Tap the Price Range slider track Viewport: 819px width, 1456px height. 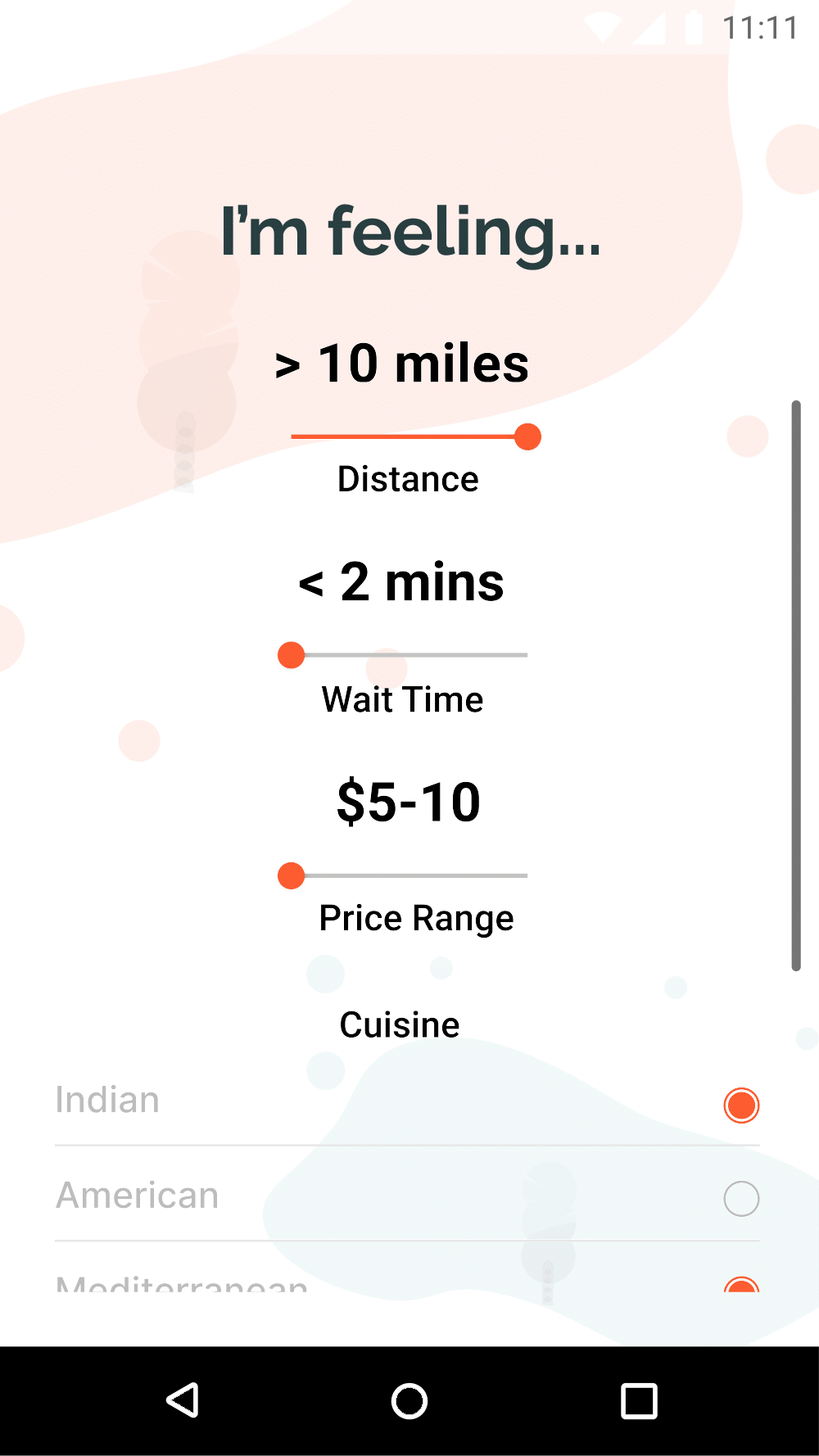tap(409, 875)
